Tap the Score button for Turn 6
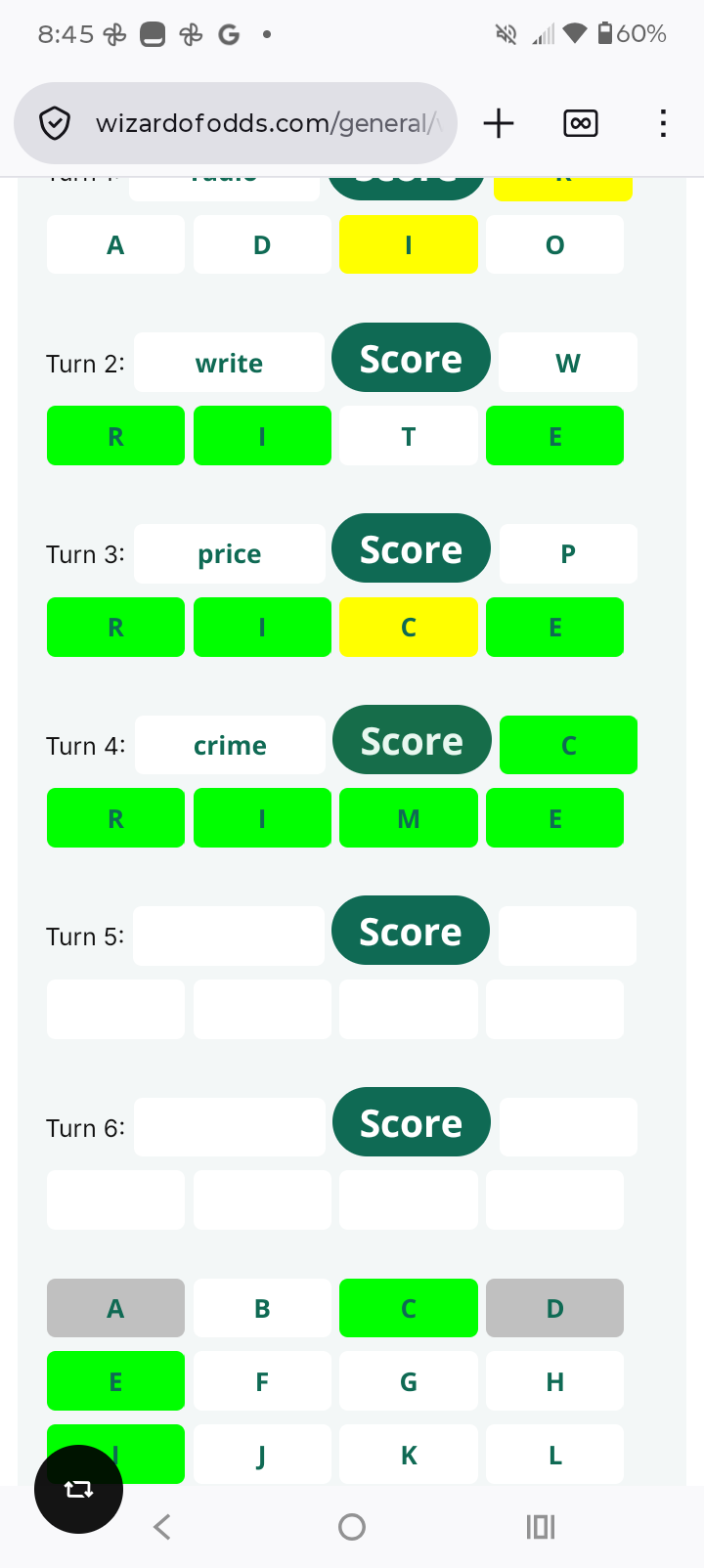Screen dimensions: 704x1568 click(411, 1122)
